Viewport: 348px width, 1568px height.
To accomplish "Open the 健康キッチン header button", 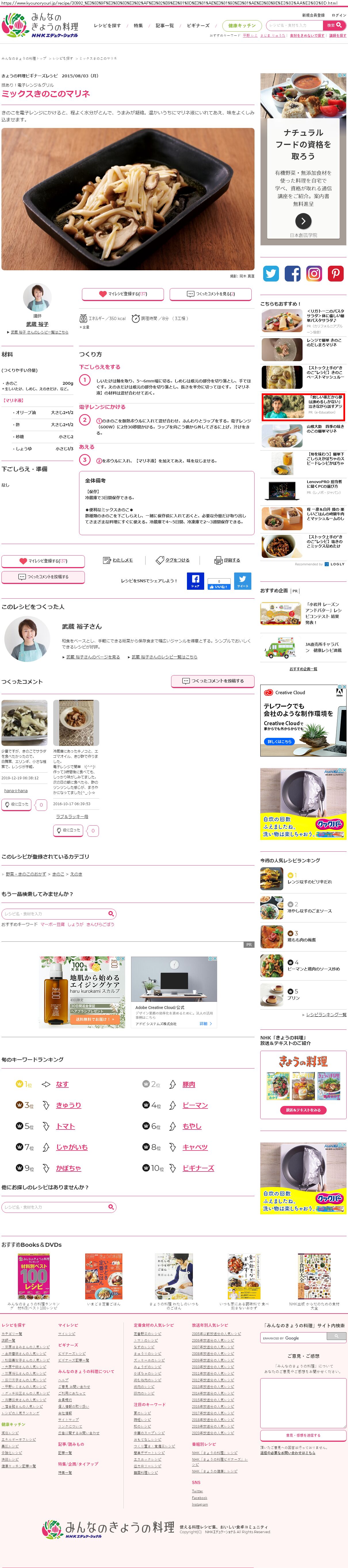I will (242, 26).
